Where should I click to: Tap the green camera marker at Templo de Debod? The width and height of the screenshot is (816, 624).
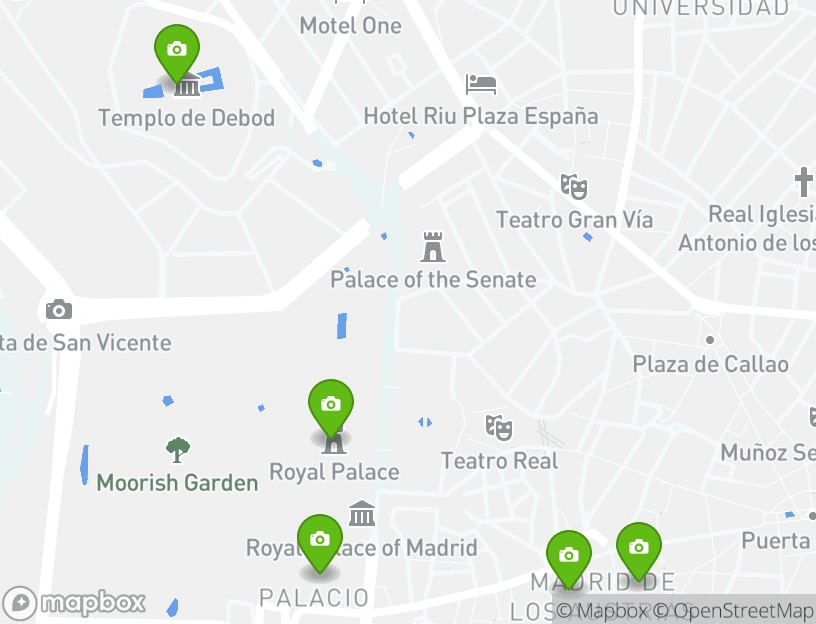177,49
